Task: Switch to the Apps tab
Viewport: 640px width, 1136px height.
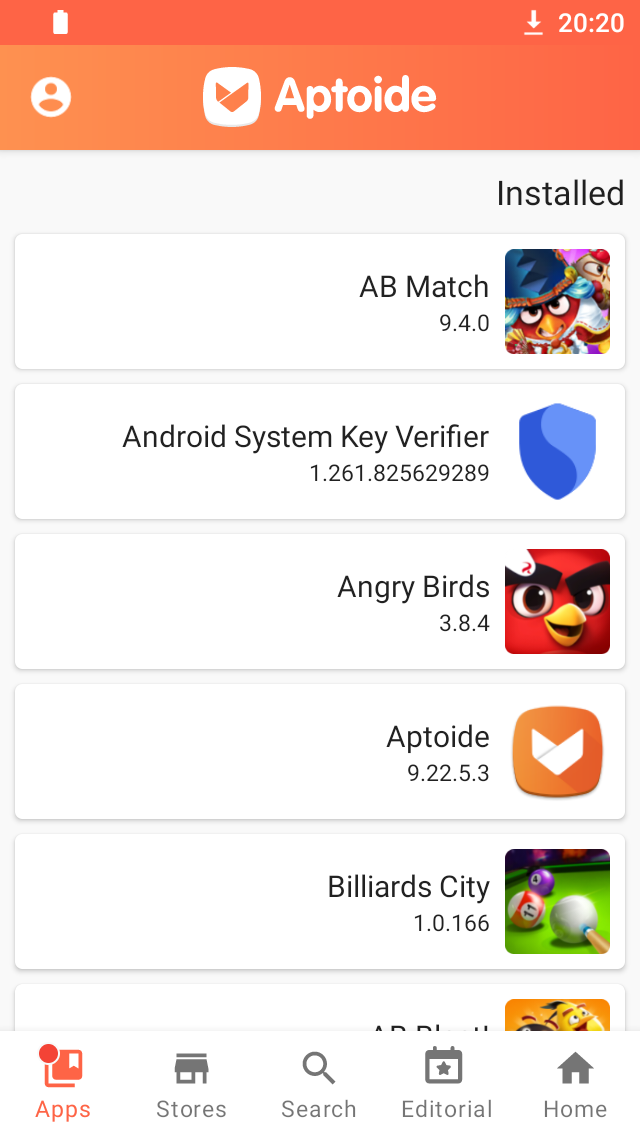Action: [63, 1083]
